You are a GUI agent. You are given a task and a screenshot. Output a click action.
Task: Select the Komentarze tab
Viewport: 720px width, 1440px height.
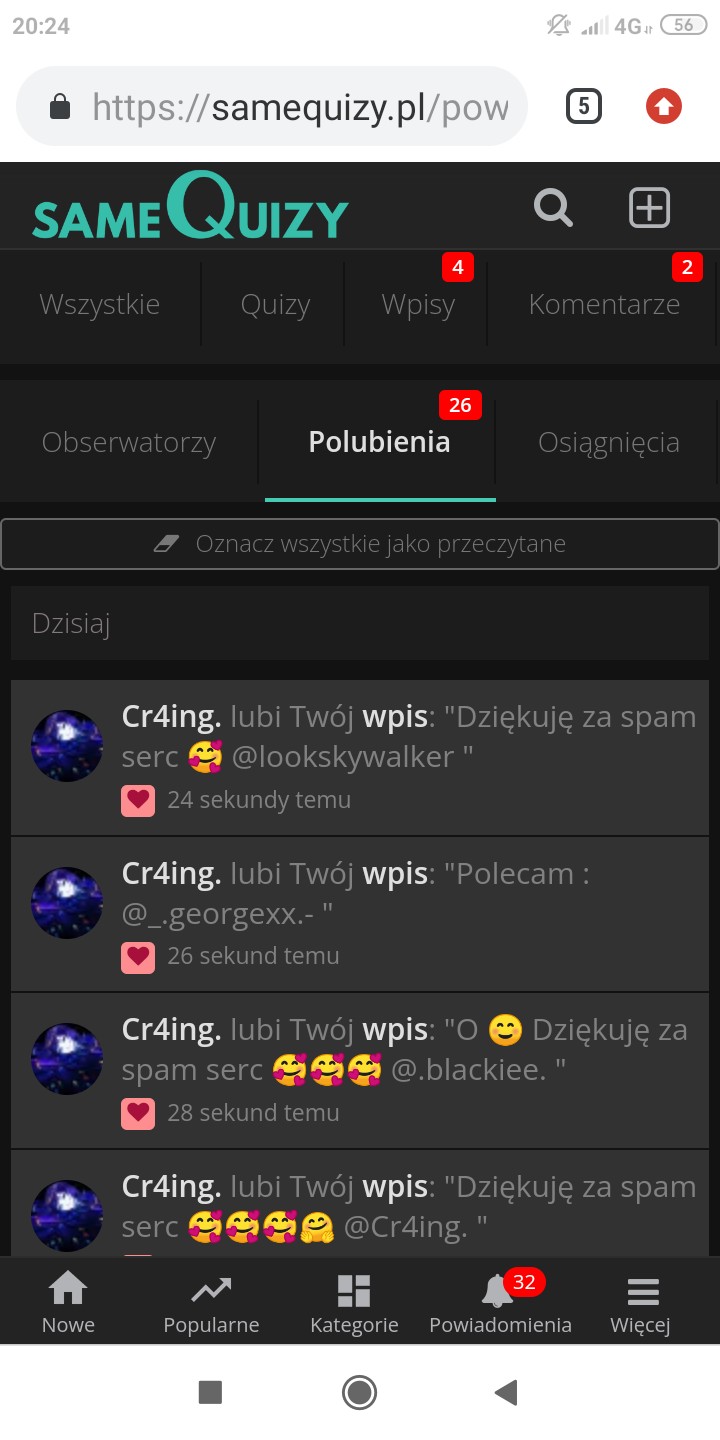(x=604, y=305)
